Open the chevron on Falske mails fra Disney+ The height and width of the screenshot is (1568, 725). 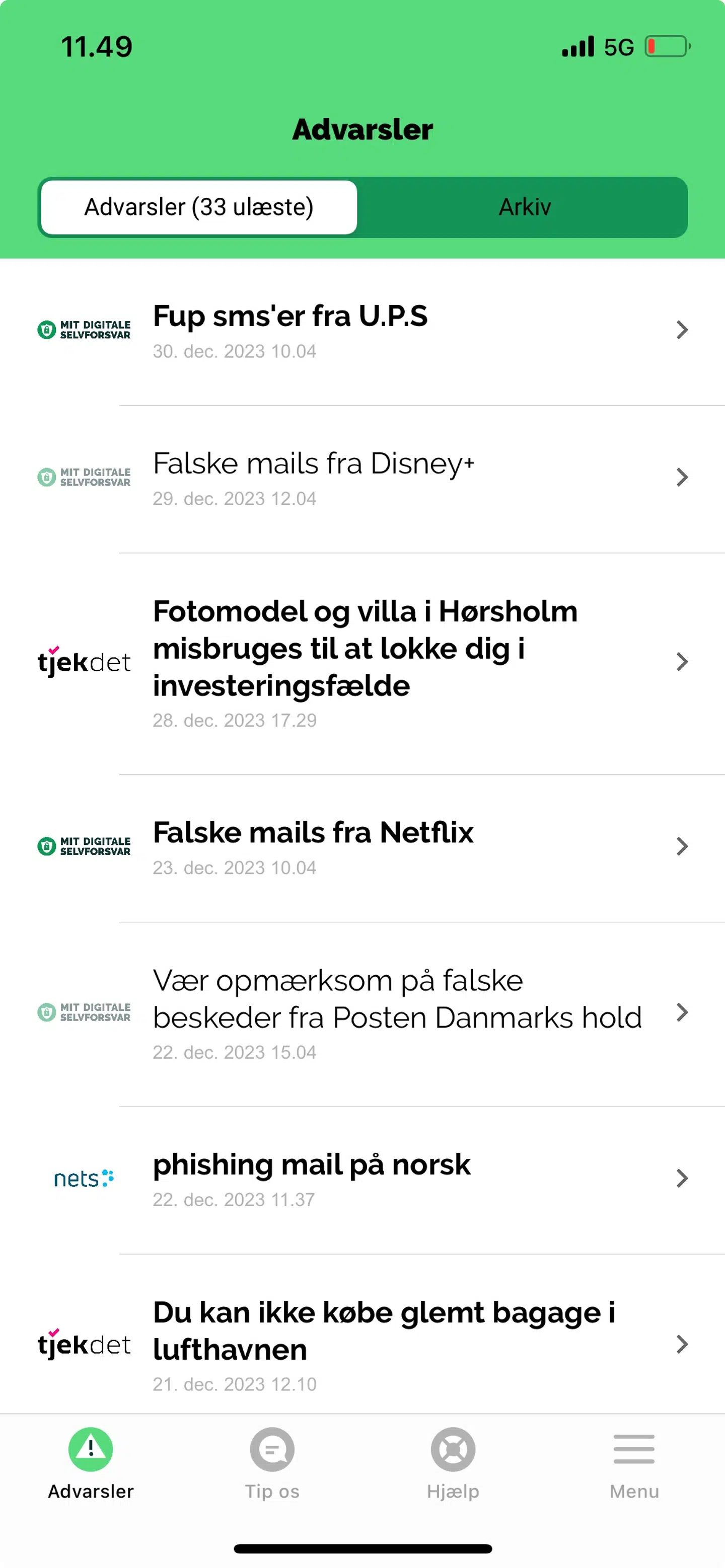(x=681, y=478)
